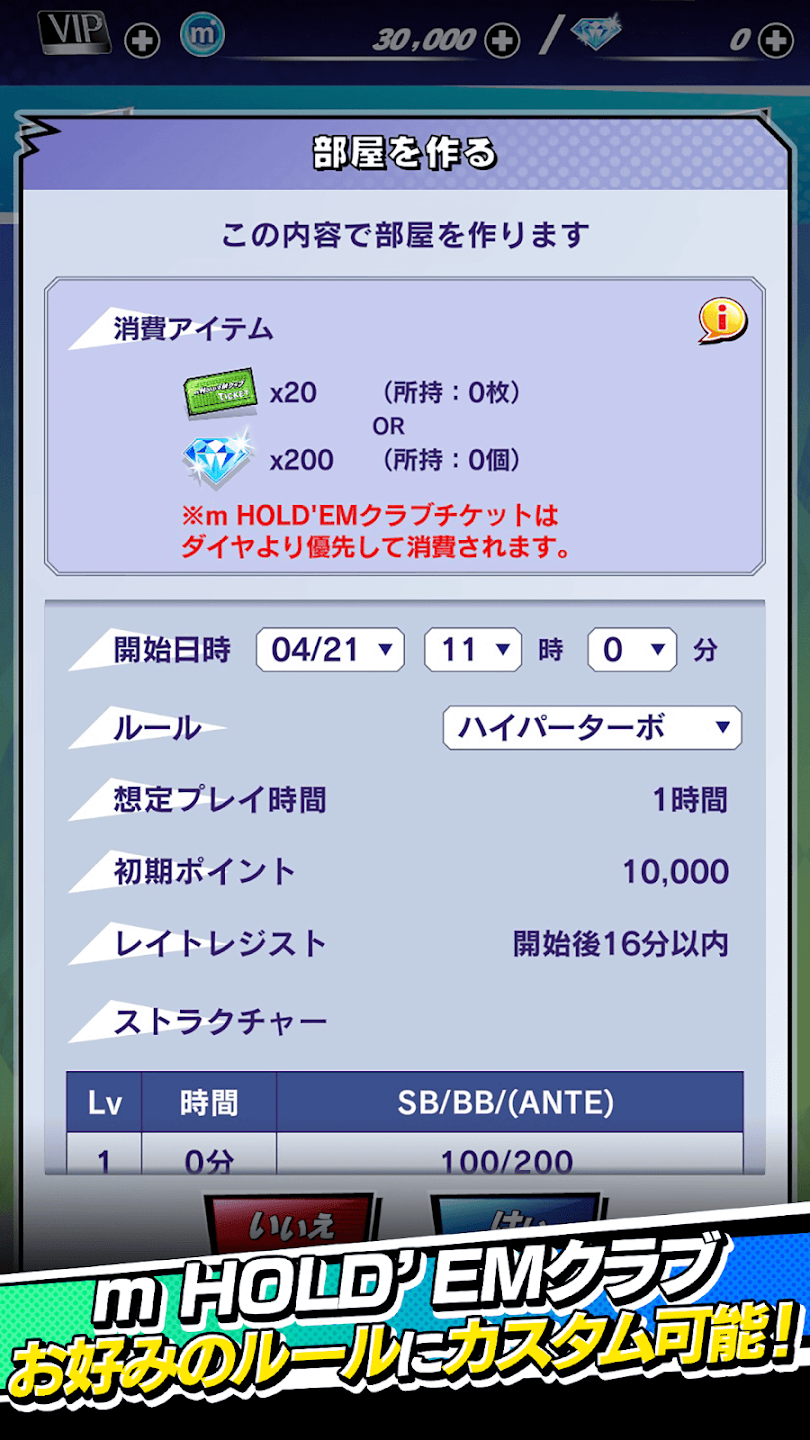
Task: Change the start minute dropdown showing 0
Action: (x=632, y=650)
